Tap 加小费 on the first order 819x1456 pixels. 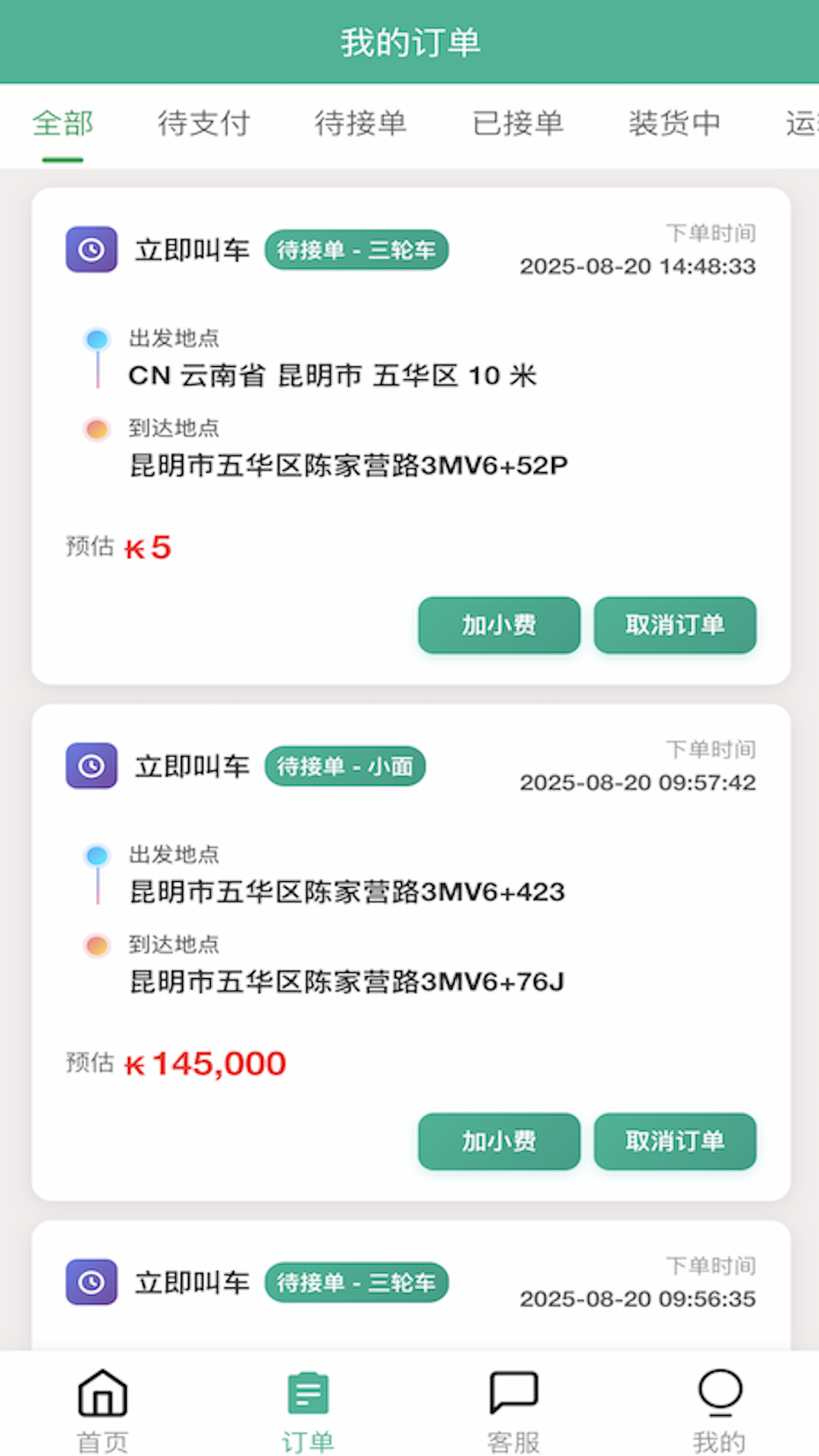tap(498, 625)
